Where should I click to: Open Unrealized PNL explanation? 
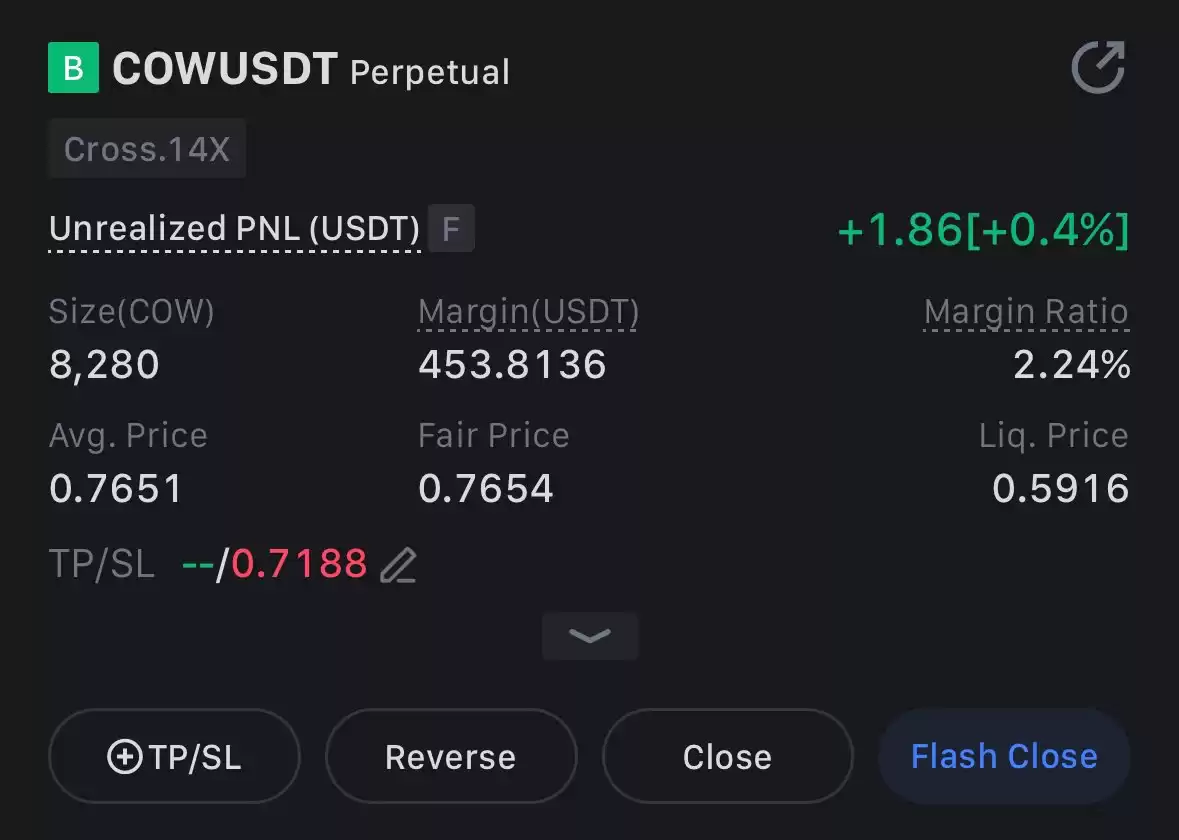tap(234, 229)
